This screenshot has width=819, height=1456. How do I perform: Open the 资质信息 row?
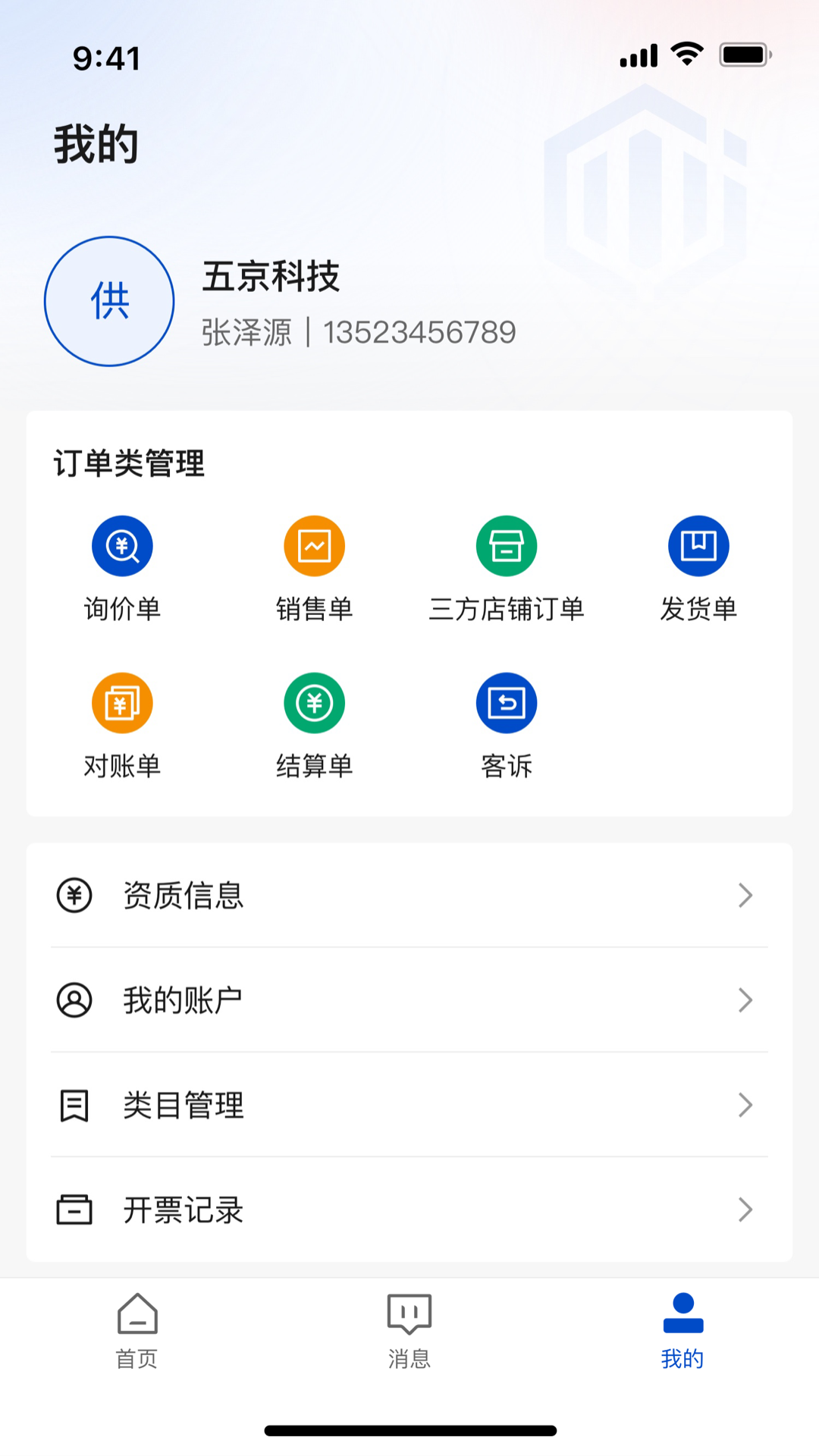pos(409,896)
